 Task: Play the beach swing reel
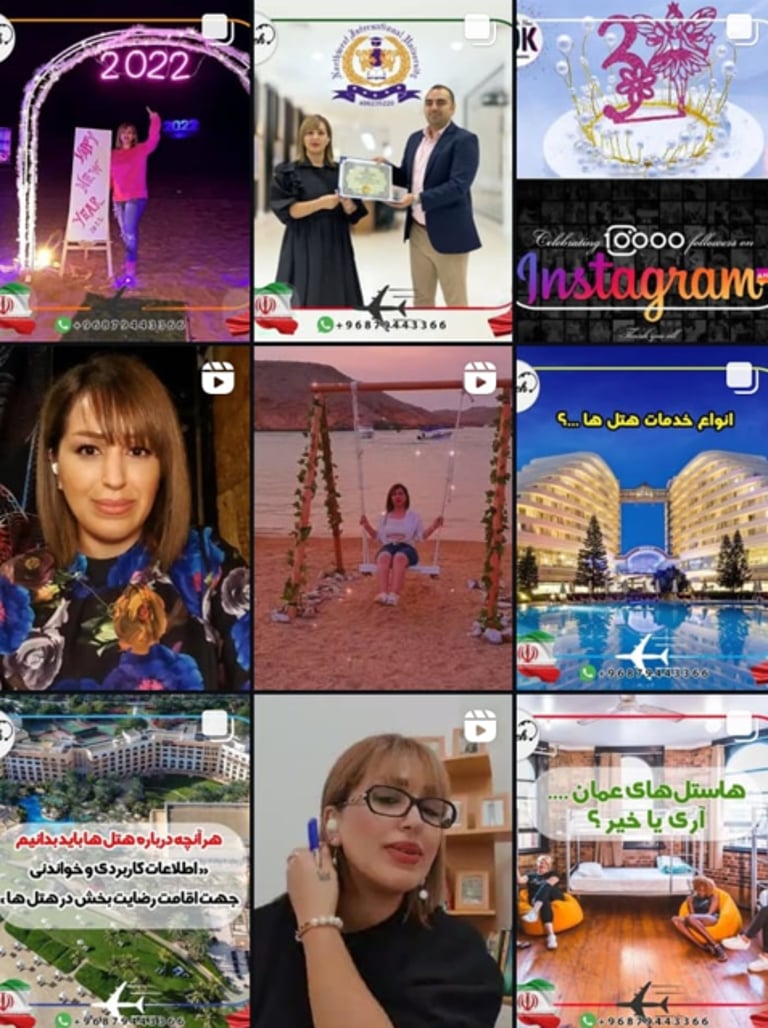tap(383, 517)
